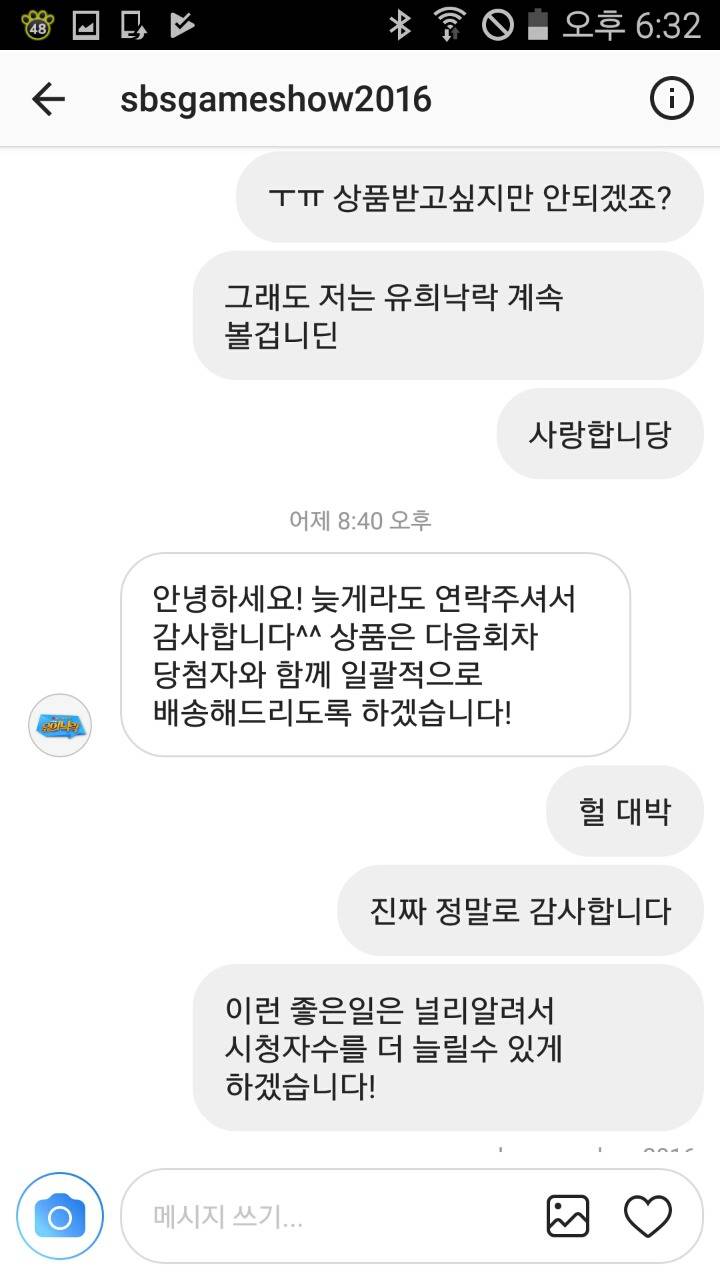Image resolution: width=720 pixels, height=1280 pixels.
Task: Go back using the arrow at top left
Action: click(48, 97)
